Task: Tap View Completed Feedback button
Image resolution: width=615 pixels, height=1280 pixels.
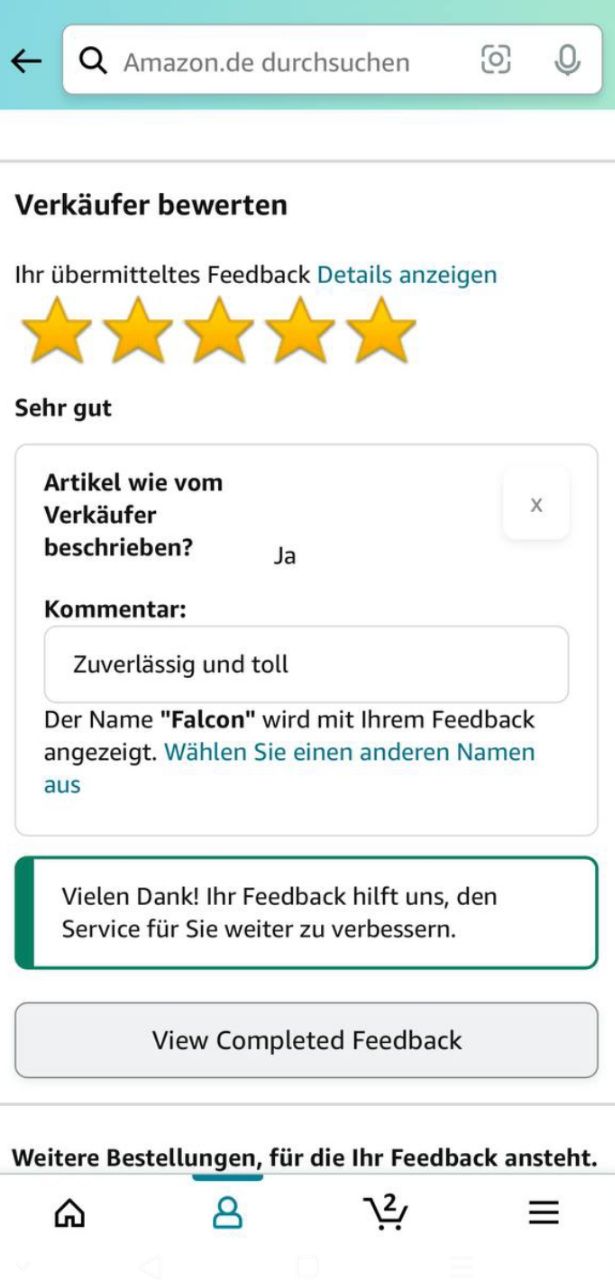Action: click(x=306, y=1040)
